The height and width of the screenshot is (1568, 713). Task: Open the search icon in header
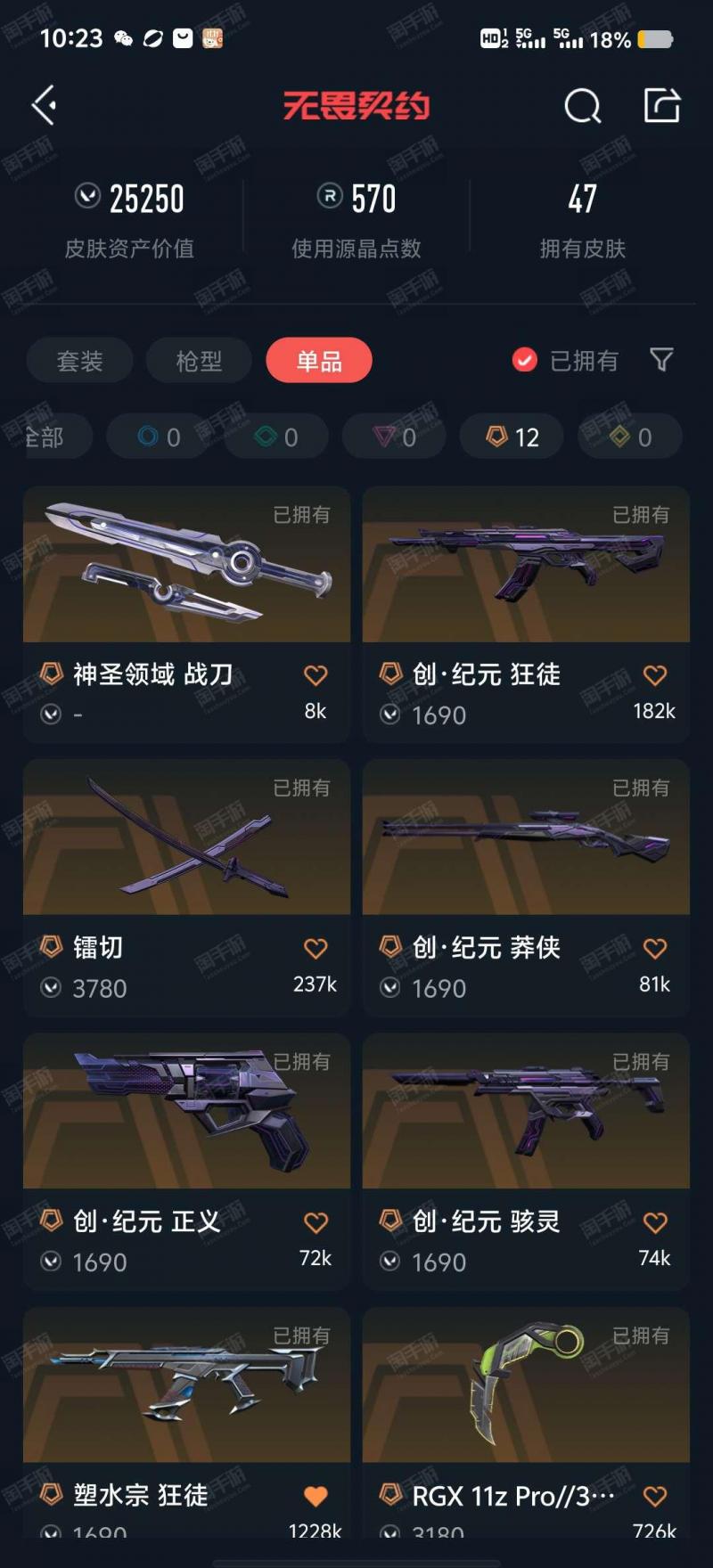(x=583, y=106)
